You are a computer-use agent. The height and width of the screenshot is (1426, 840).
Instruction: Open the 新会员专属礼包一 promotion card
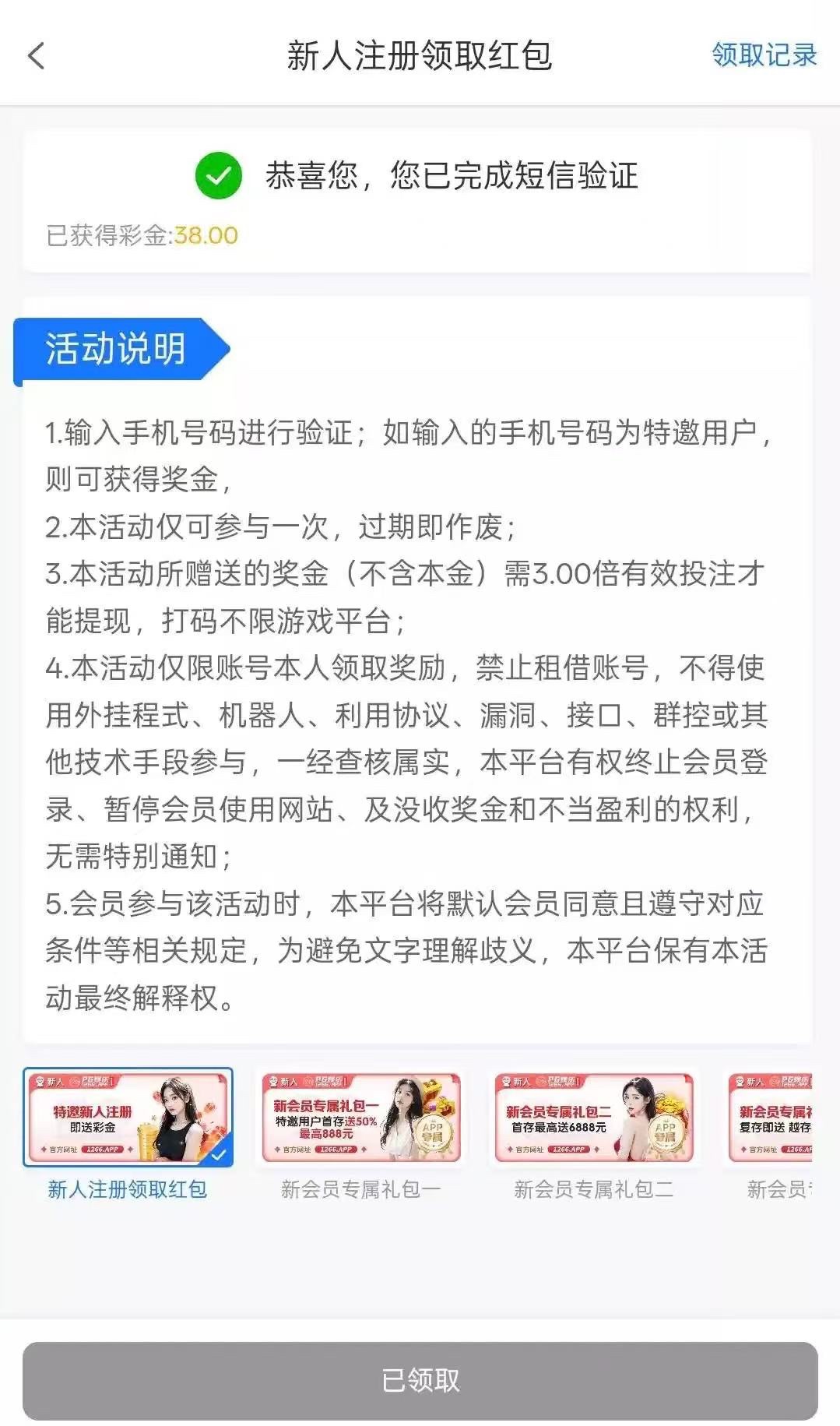361,1117
